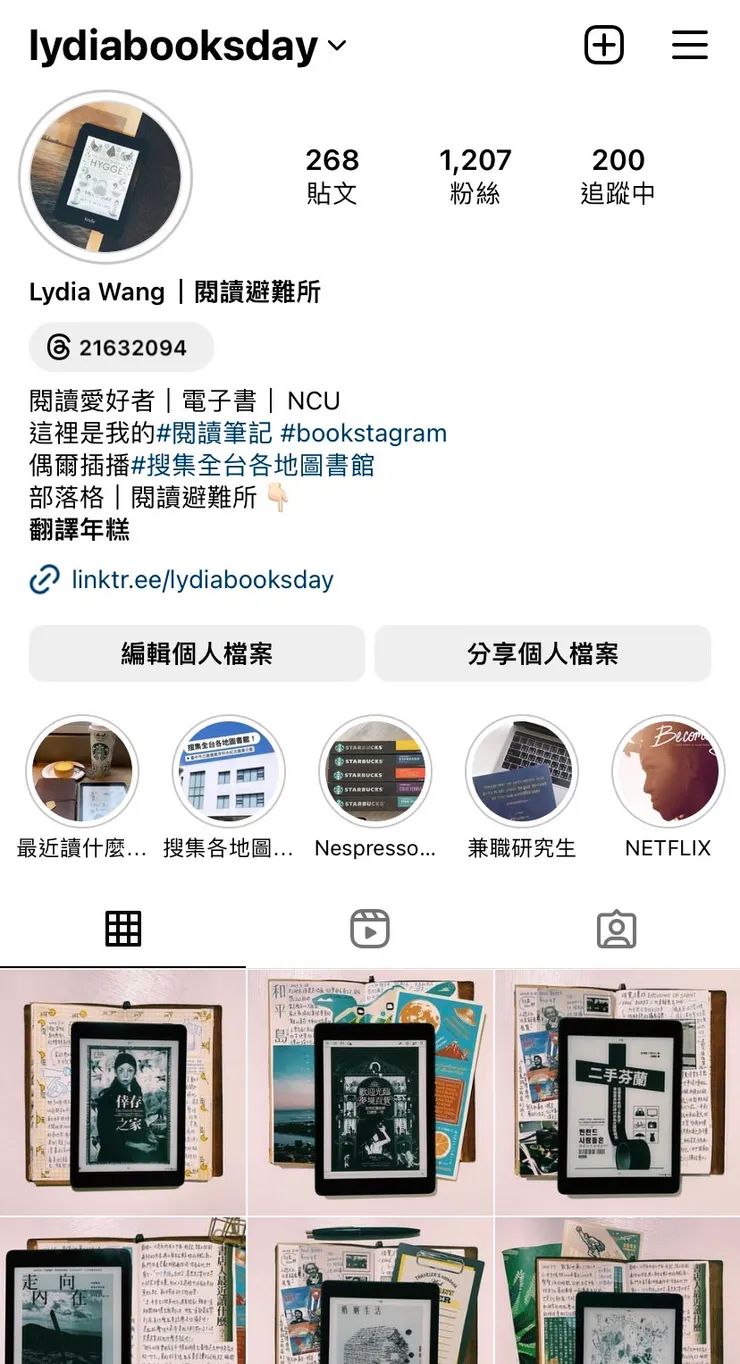Click the 編輯個人檔案 button
Viewport: 740px width, 1364px height.
click(196, 653)
